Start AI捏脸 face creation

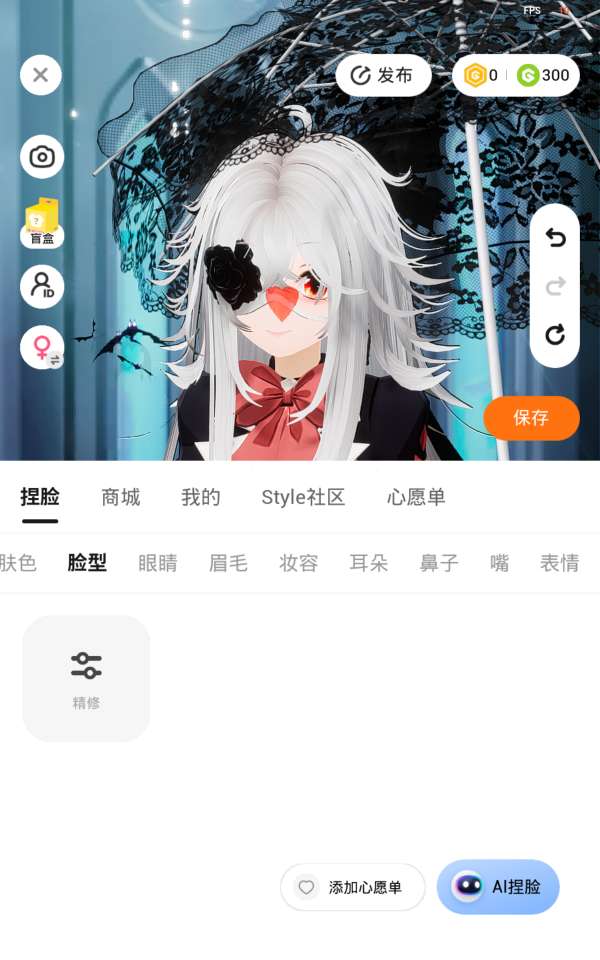coord(498,887)
